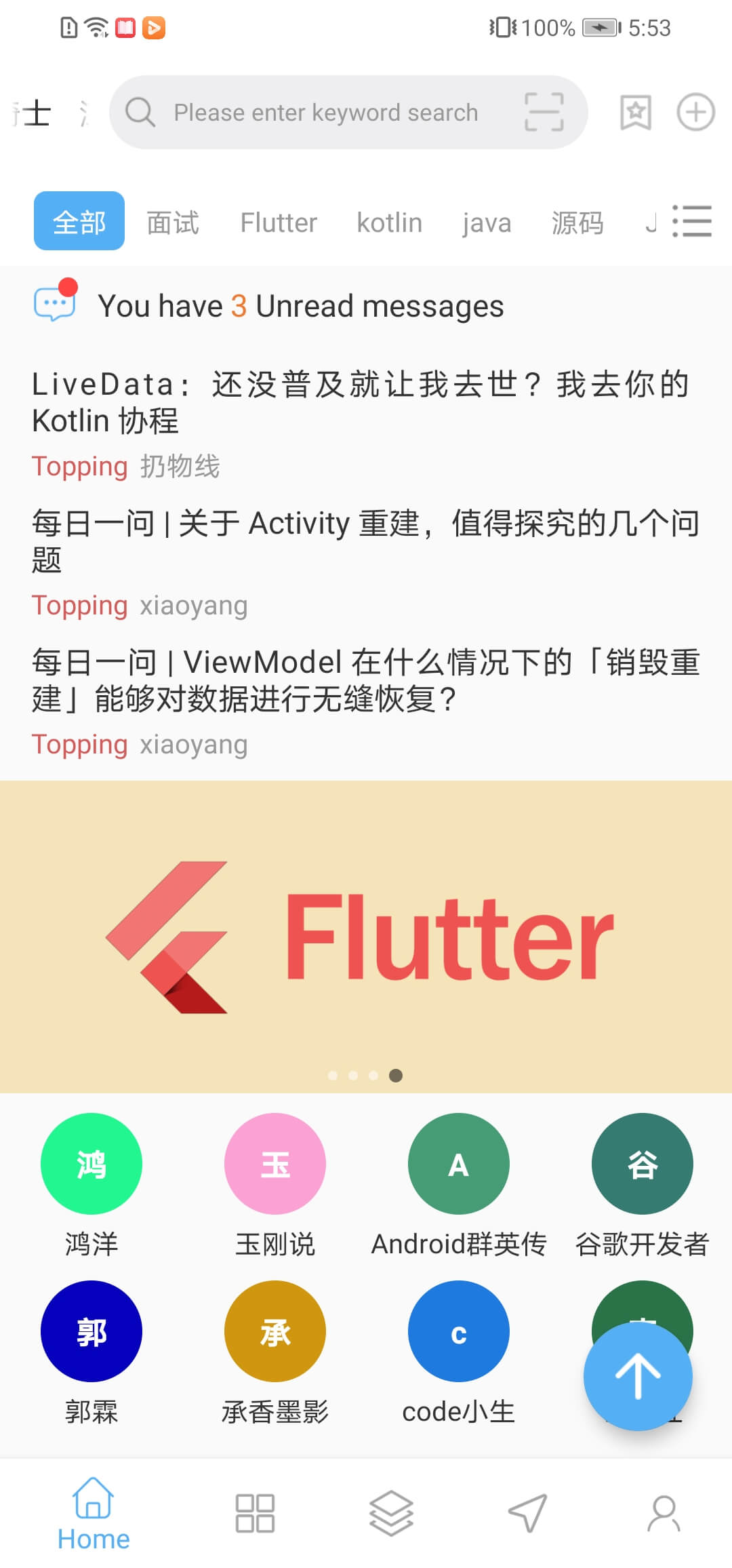The height and width of the screenshot is (1568, 732).
Task: Tap the keyword search field
Action: (x=325, y=113)
